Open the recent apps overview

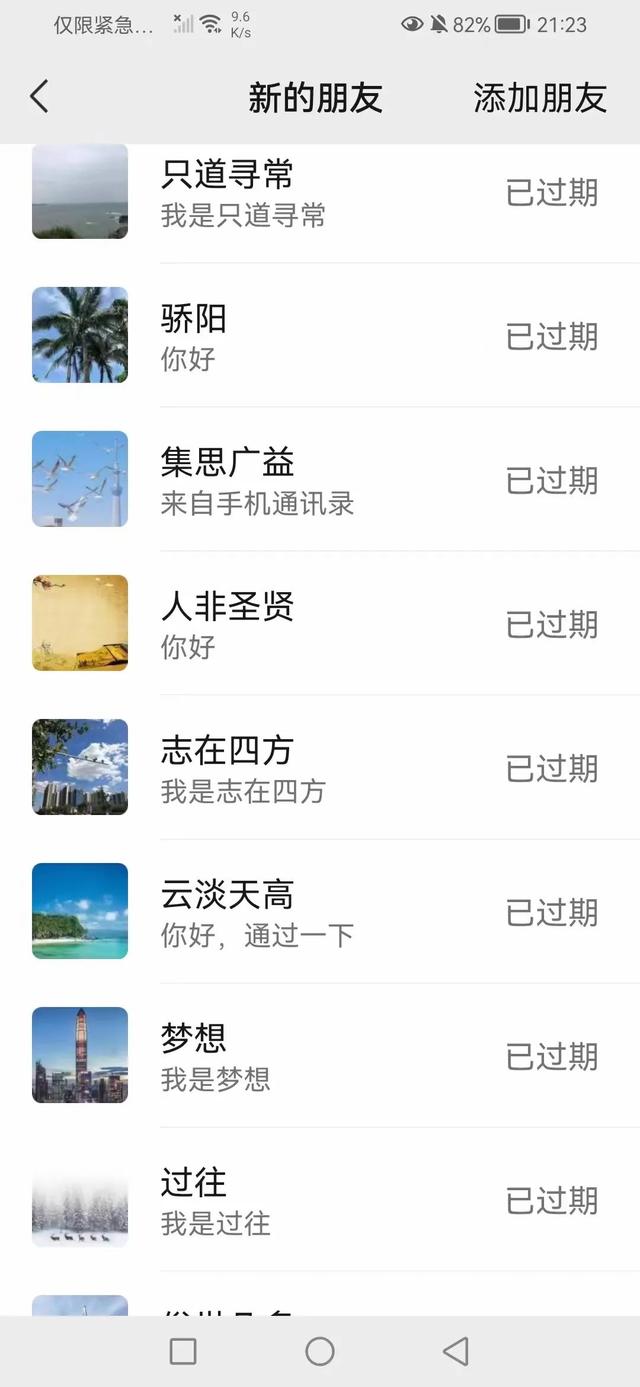(183, 1352)
